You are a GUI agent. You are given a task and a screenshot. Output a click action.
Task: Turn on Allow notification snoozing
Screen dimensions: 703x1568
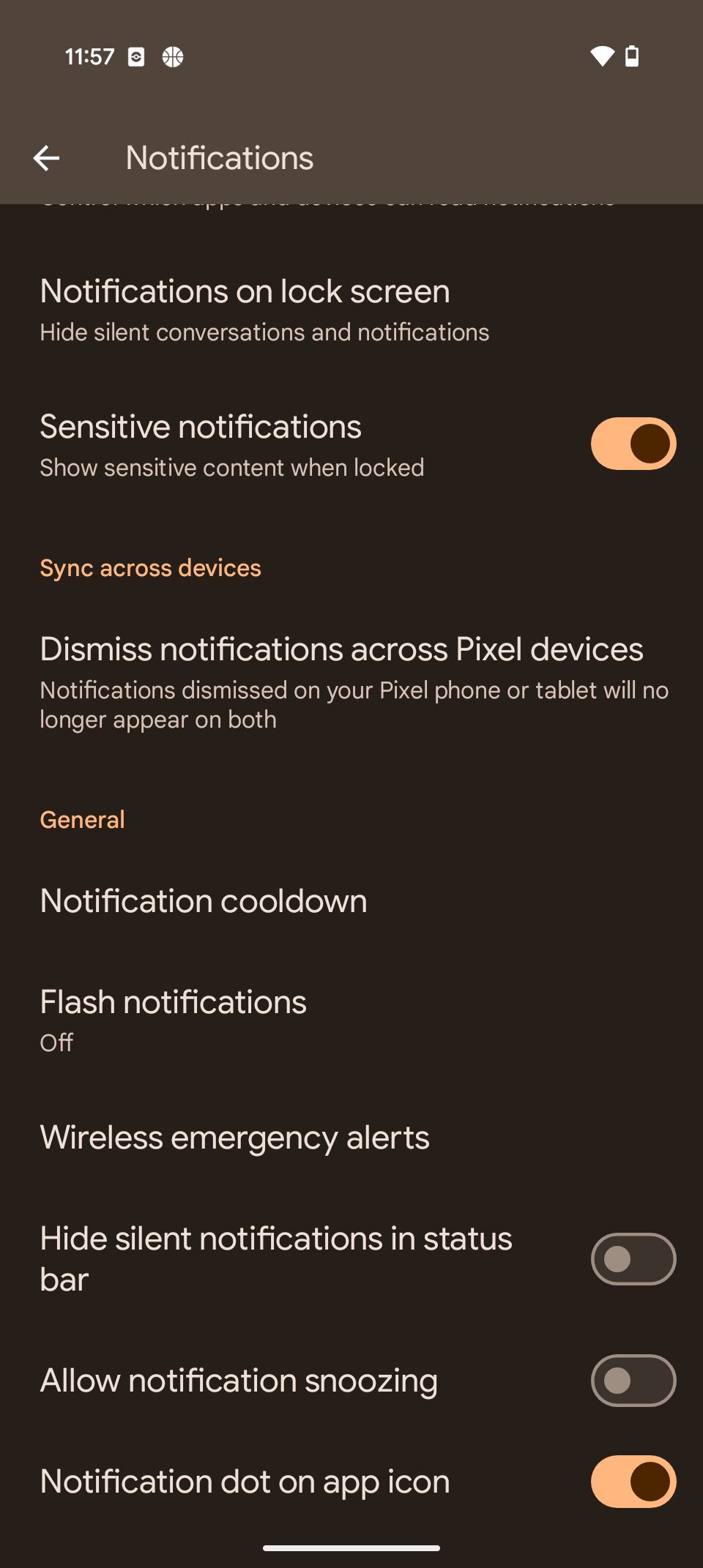click(633, 1381)
